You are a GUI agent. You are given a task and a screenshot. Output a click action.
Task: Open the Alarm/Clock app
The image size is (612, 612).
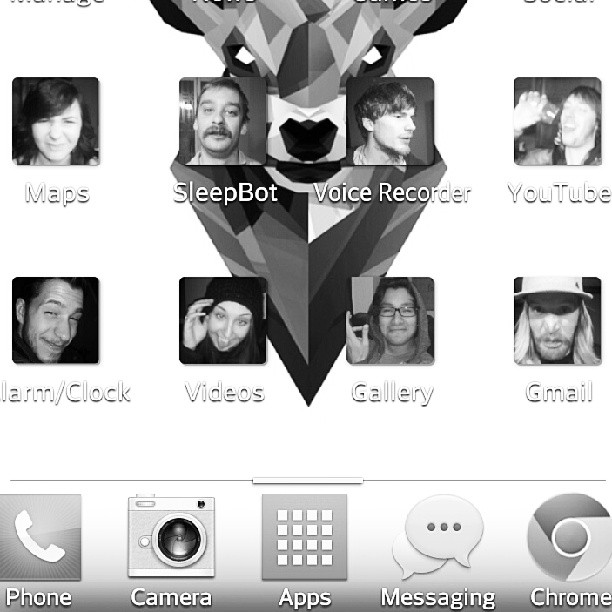[x=55, y=321]
